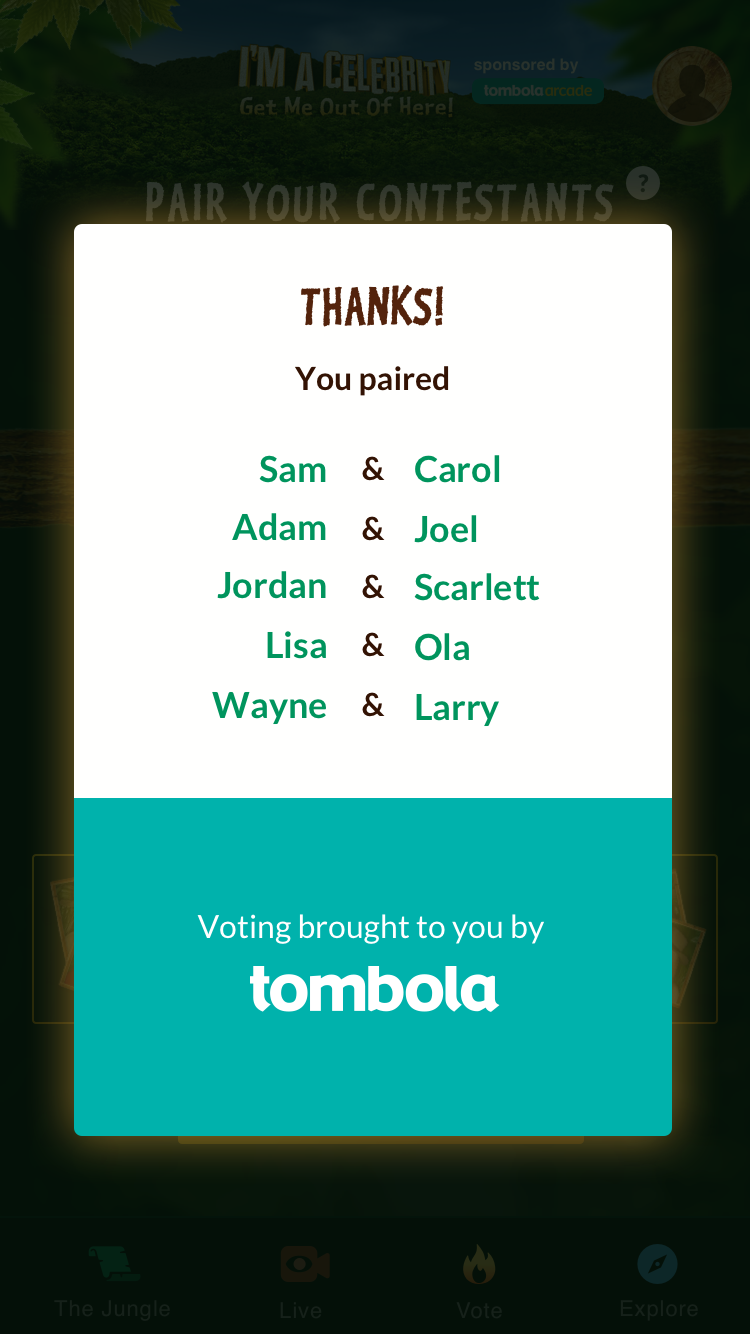Image resolution: width=750 pixels, height=1334 pixels.
Task: Go to the Vote tab
Action: click(479, 1282)
